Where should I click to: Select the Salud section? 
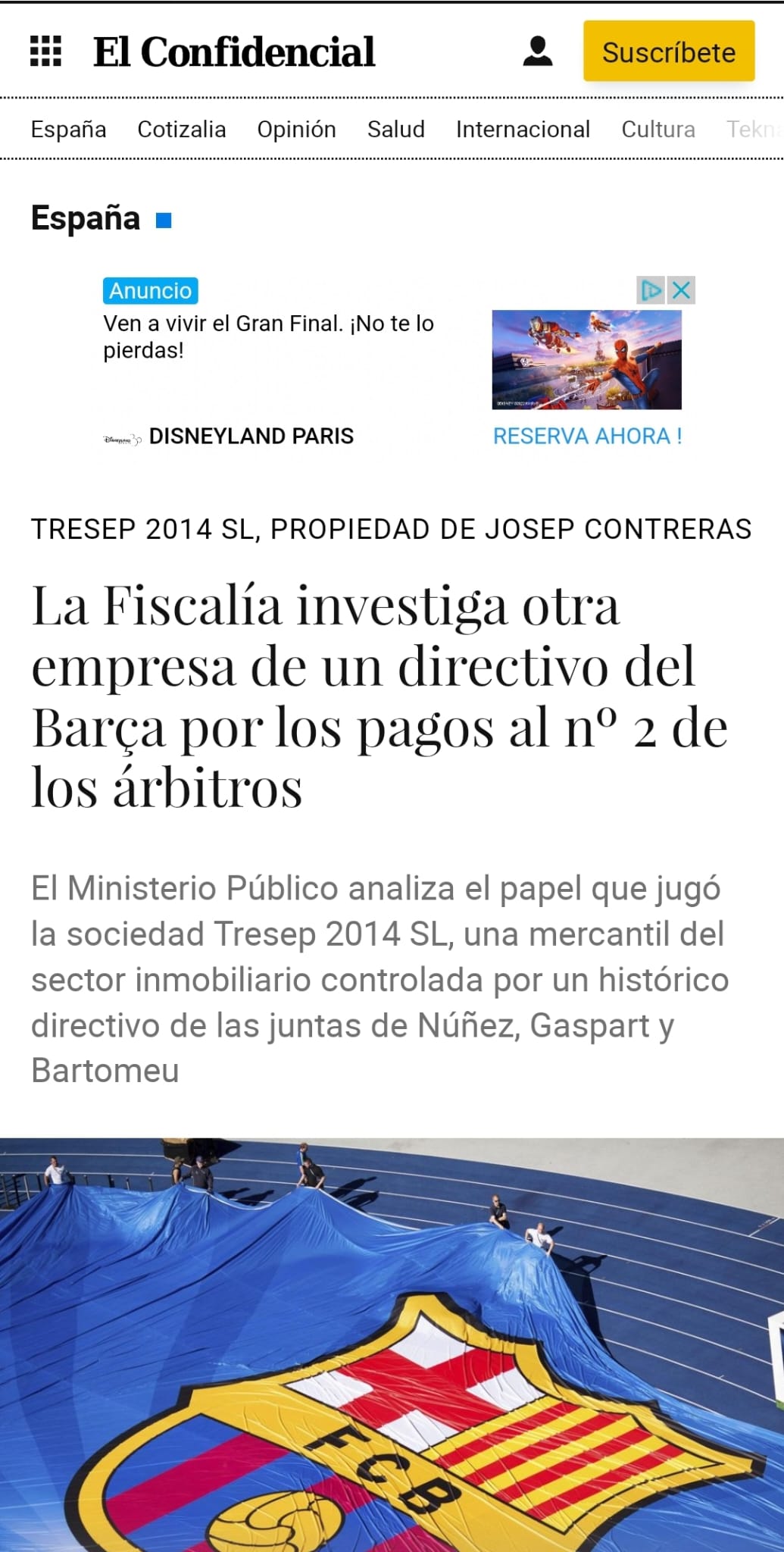click(395, 130)
